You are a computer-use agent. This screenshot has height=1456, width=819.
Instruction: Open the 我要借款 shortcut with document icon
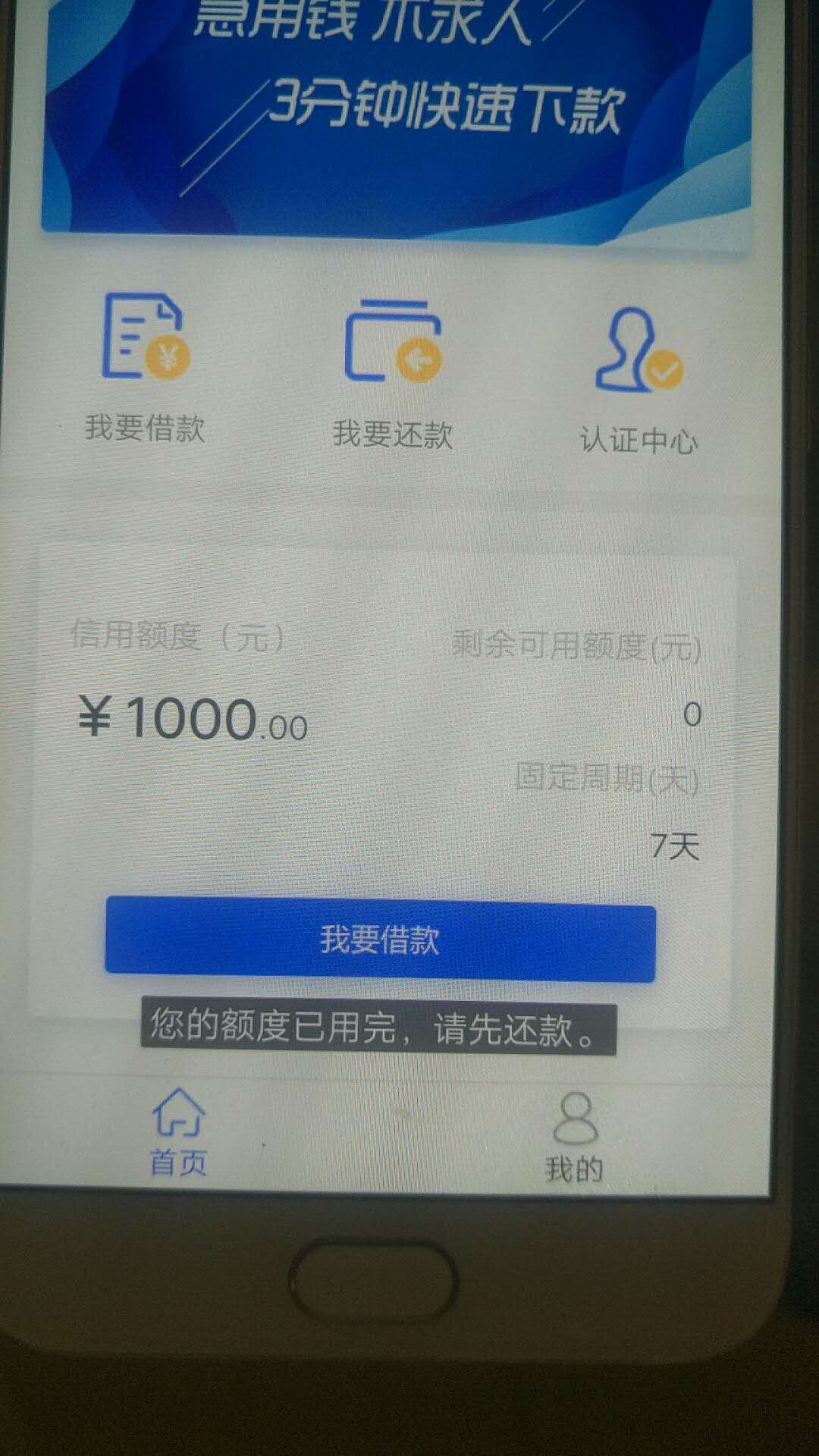click(145, 369)
